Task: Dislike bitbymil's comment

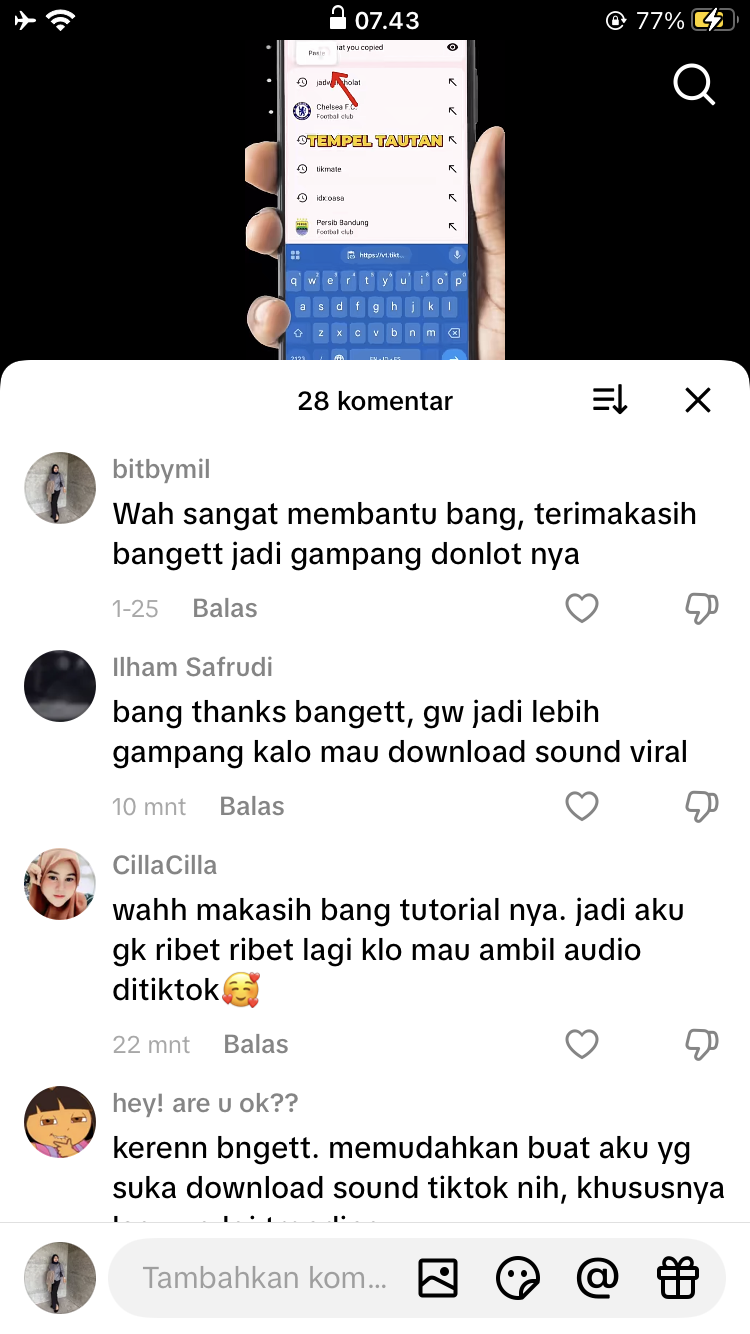Action: pos(701,608)
